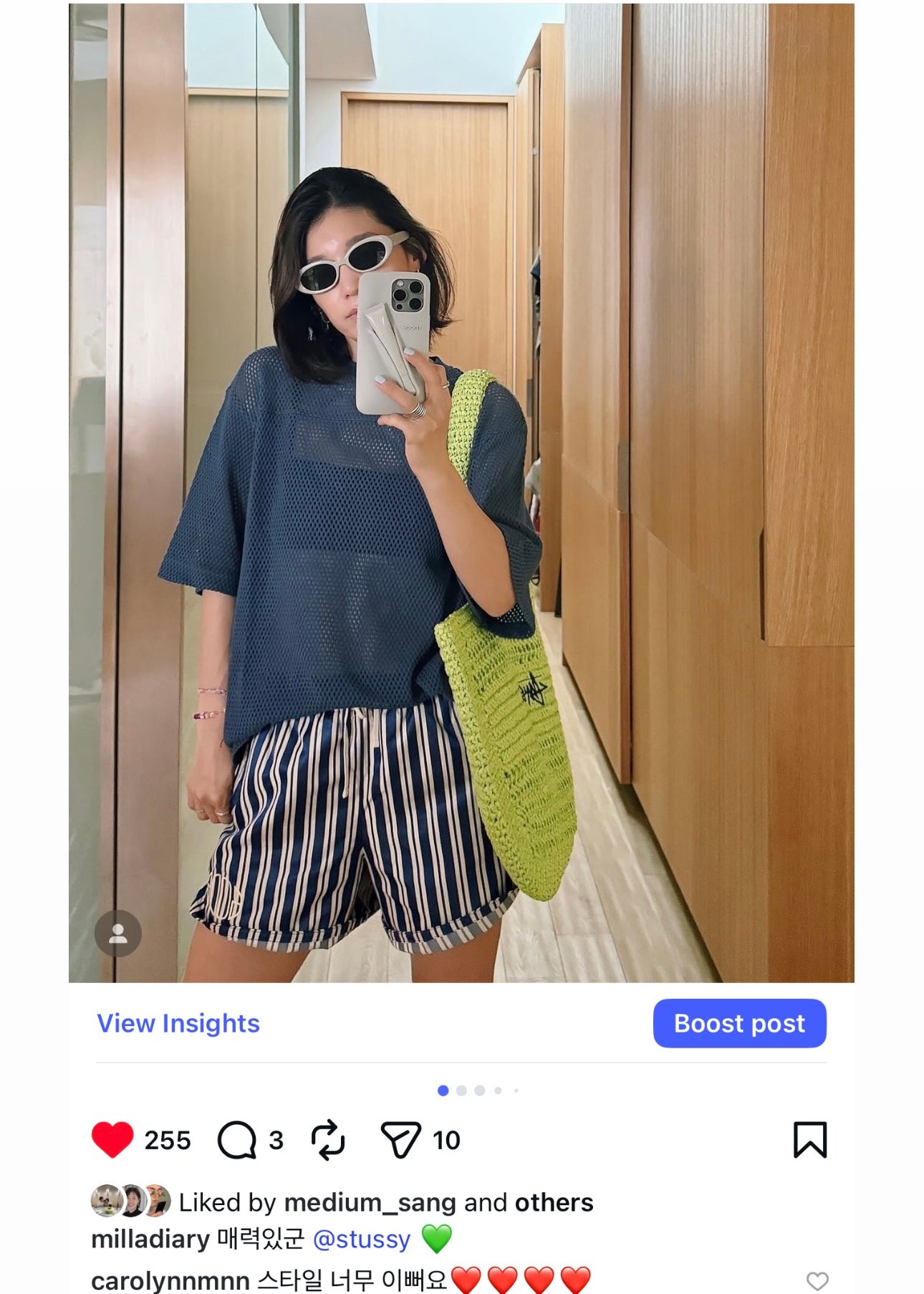Open the comments speech bubble
This screenshot has height=1294, width=924.
237,1139
